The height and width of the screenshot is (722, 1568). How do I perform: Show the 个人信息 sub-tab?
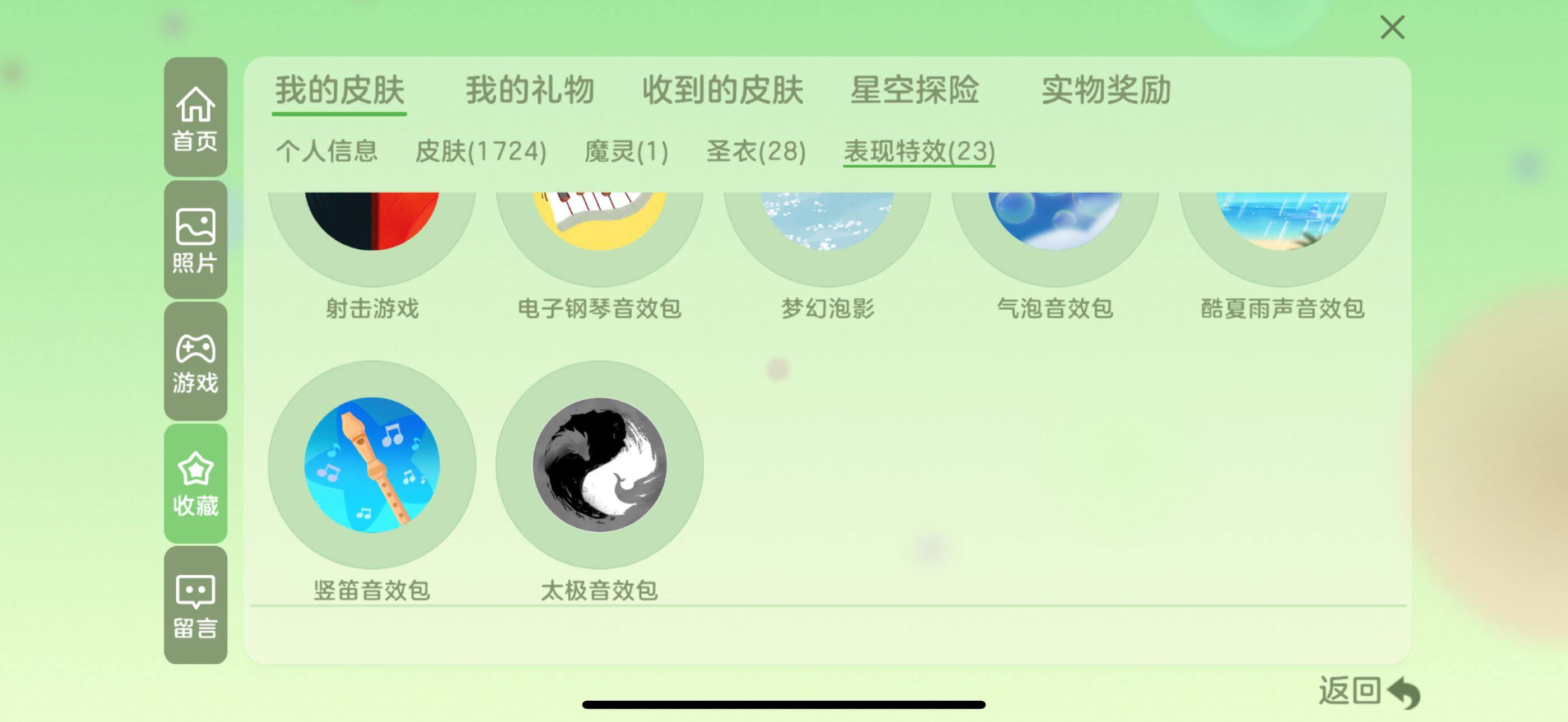(x=327, y=151)
